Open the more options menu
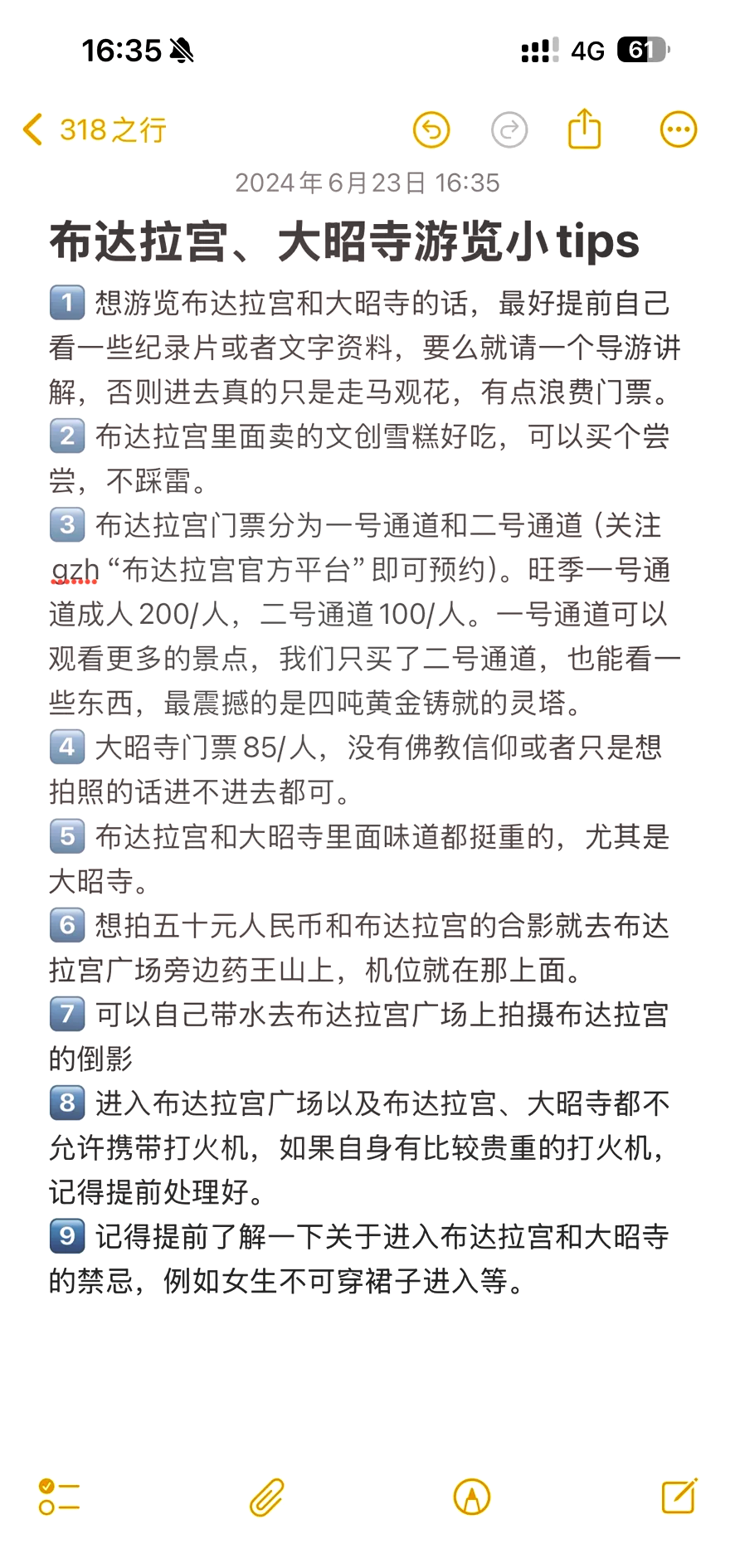This screenshot has width=735, height=1568. click(679, 130)
